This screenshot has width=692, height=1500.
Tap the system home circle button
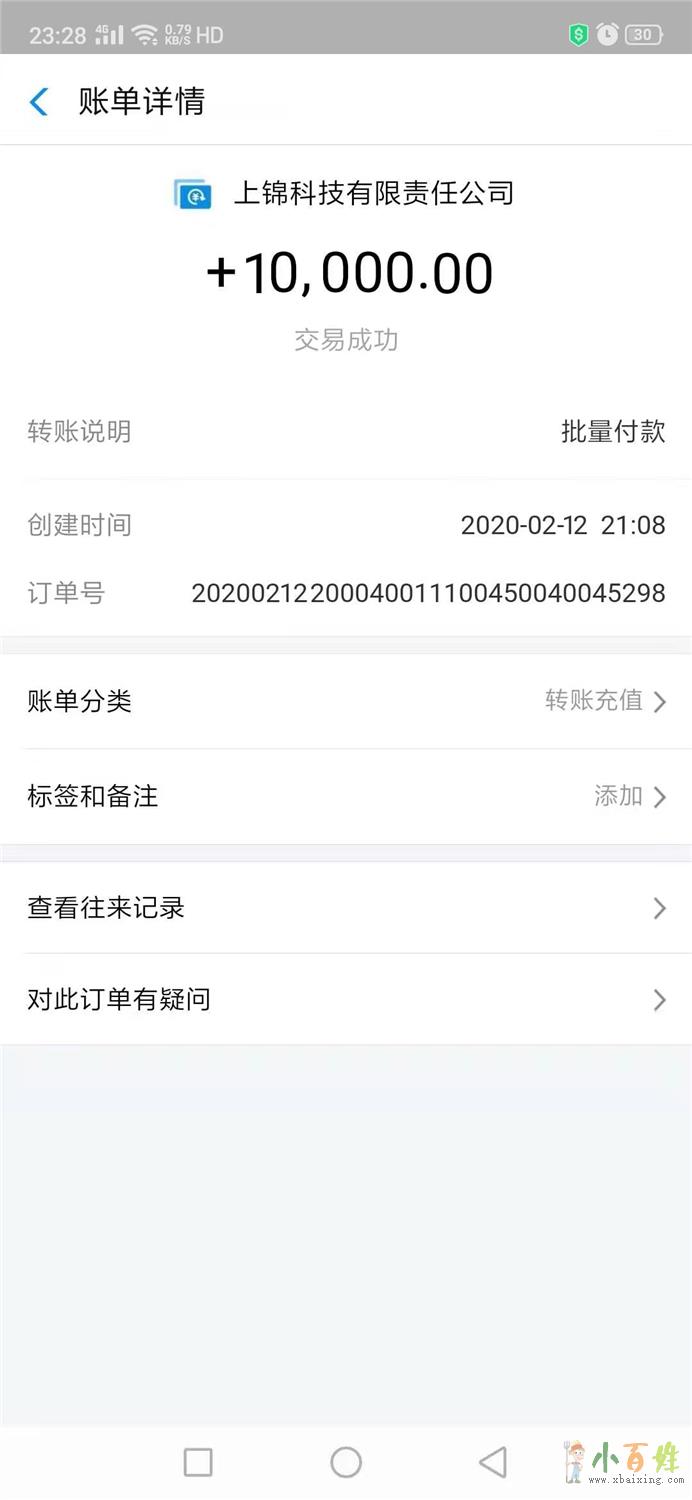tap(346, 1462)
